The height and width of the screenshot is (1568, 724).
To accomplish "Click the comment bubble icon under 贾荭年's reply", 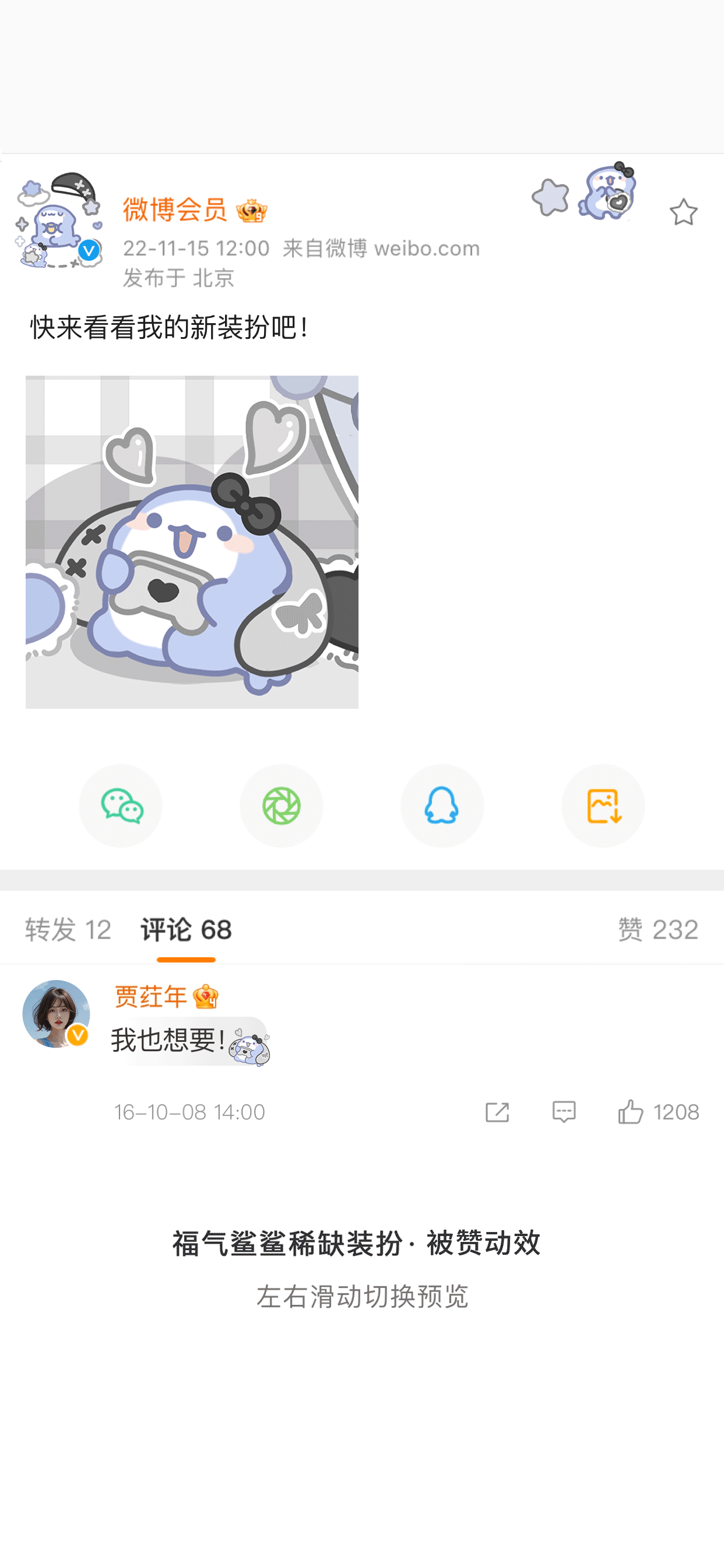I will pyautogui.click(x=565, y=1112).
